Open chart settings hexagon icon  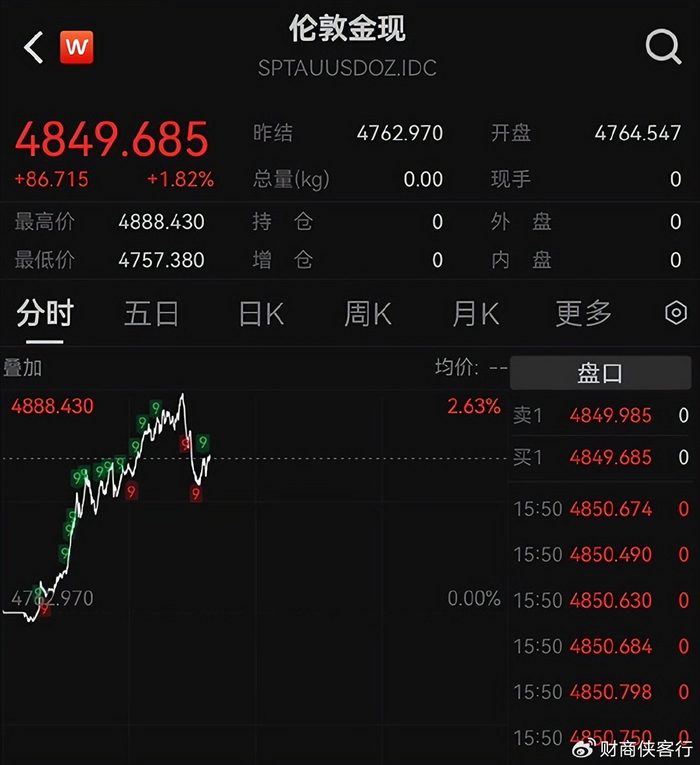pos(676,314)
